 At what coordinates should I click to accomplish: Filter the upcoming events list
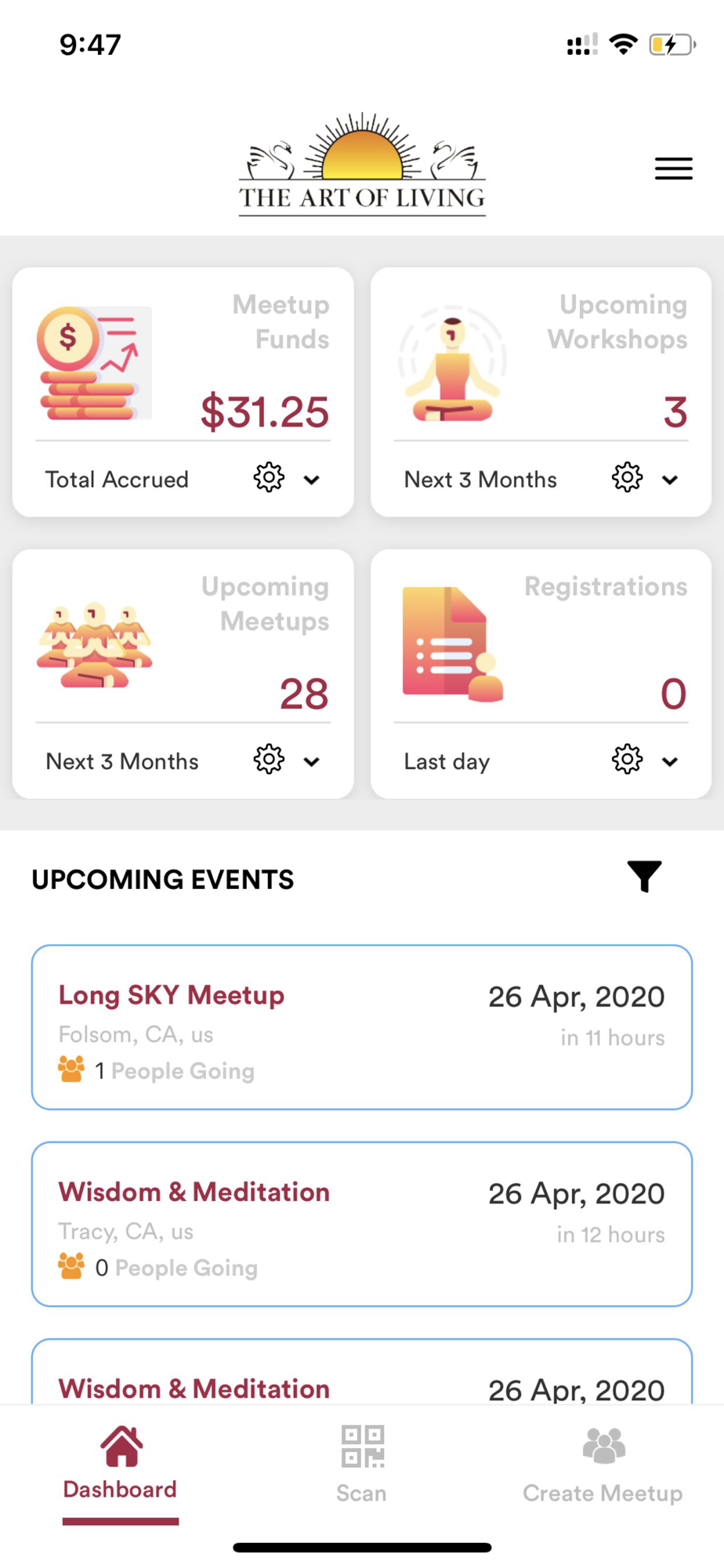644,877
